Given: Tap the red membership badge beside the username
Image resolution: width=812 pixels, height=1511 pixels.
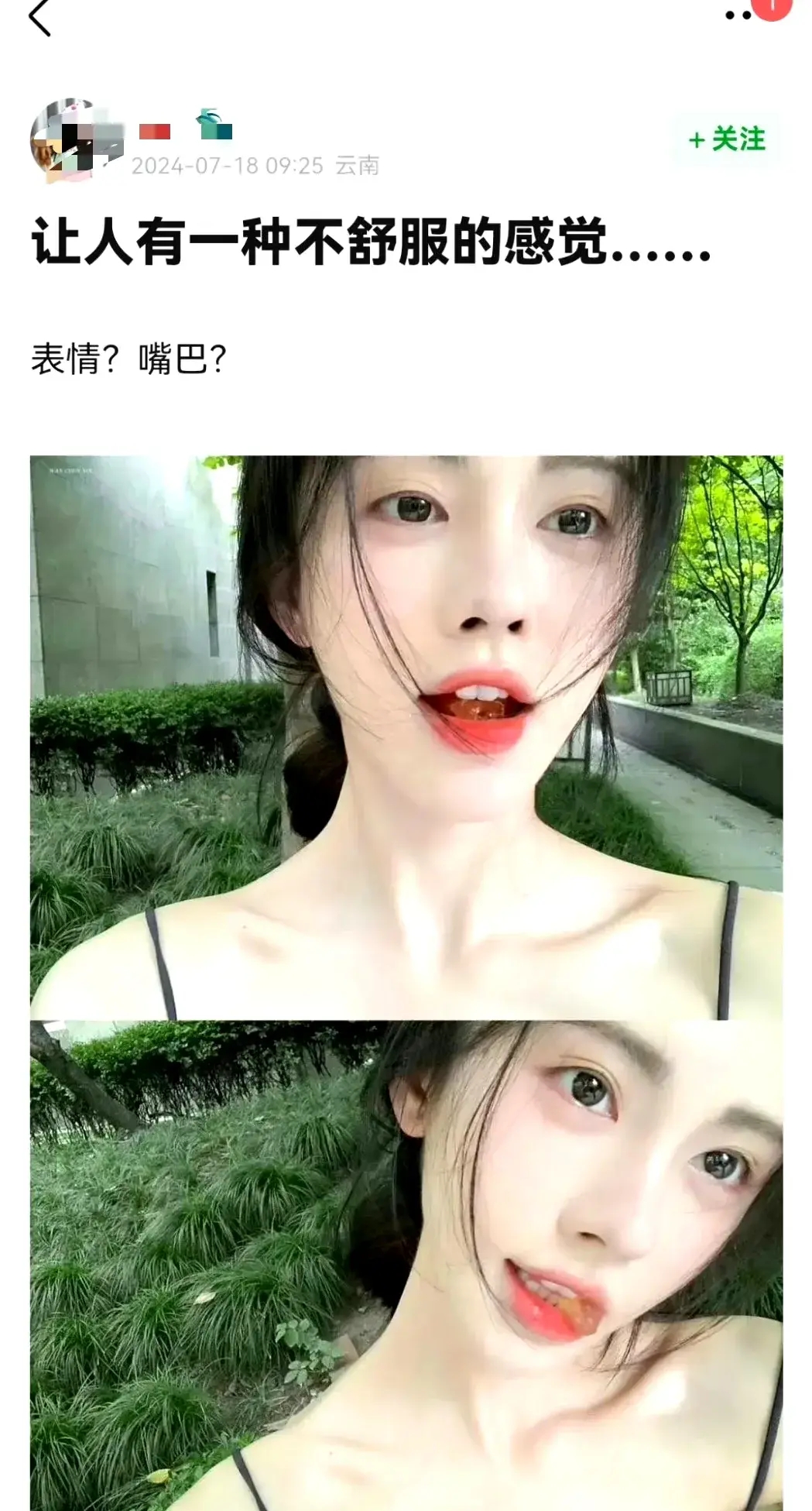Looking at the screenshot, I should click(153, 132).
